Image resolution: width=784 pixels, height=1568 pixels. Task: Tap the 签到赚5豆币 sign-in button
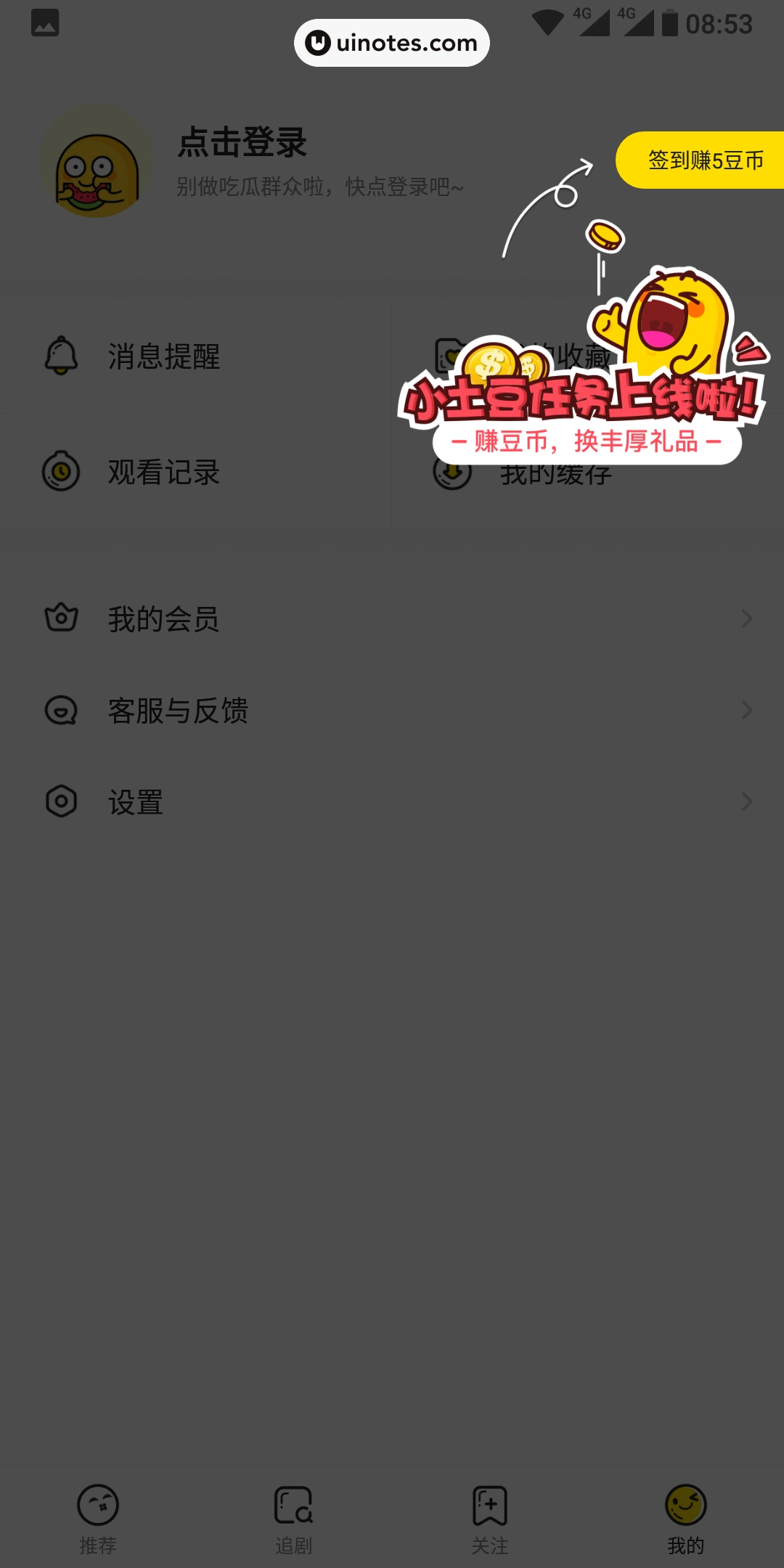coord(701,160)
